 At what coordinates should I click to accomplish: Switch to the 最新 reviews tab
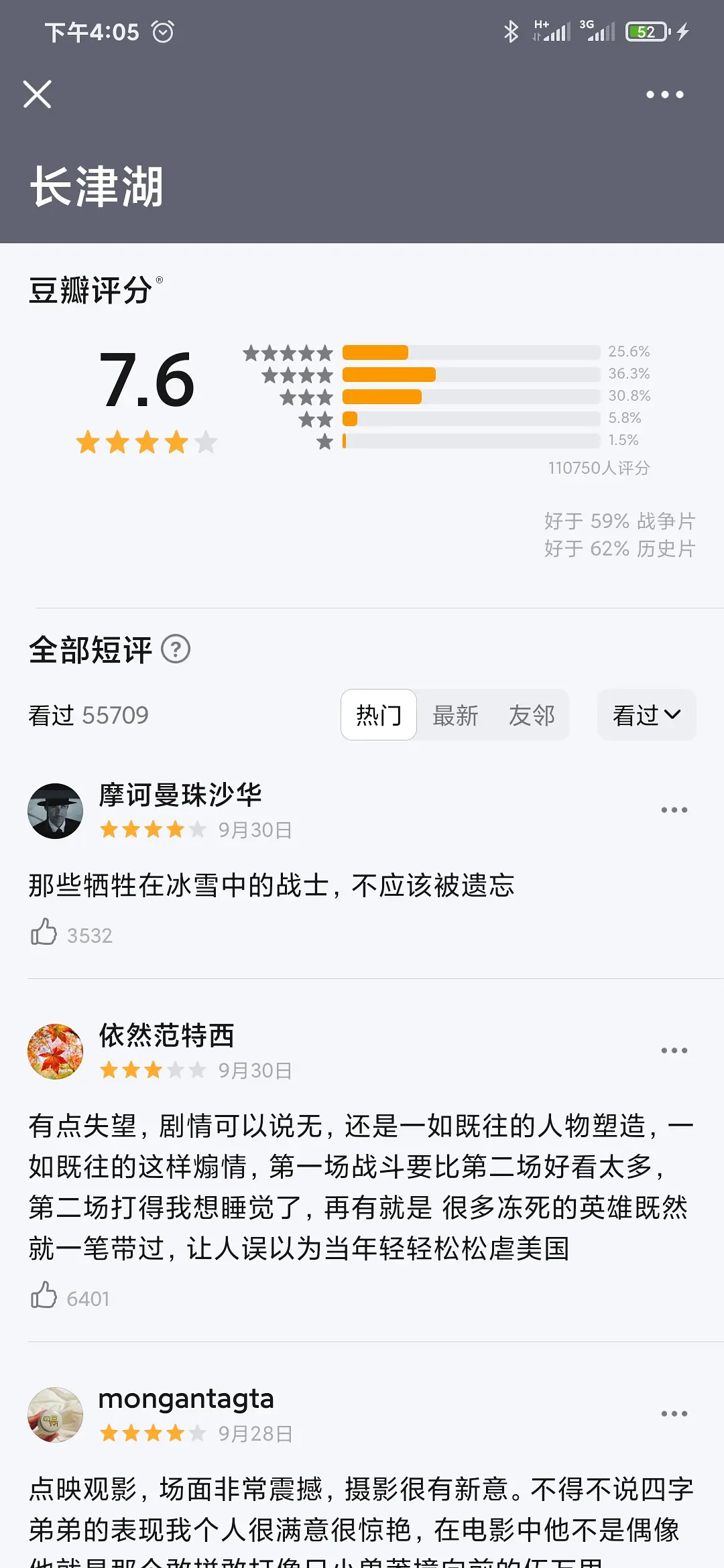pos(455,715)
